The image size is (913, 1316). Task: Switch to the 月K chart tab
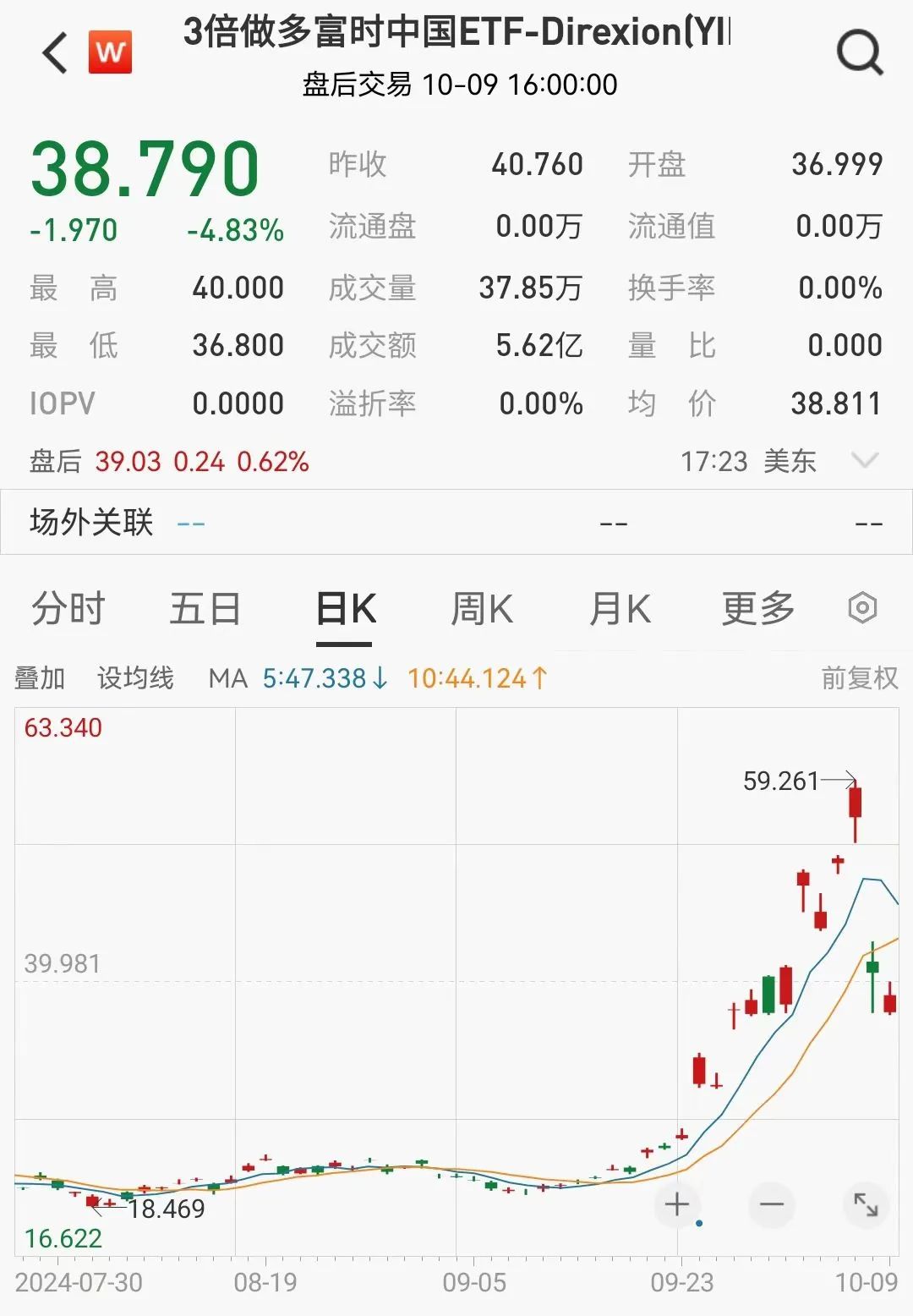pyautogui.click(x=620, y=609)
